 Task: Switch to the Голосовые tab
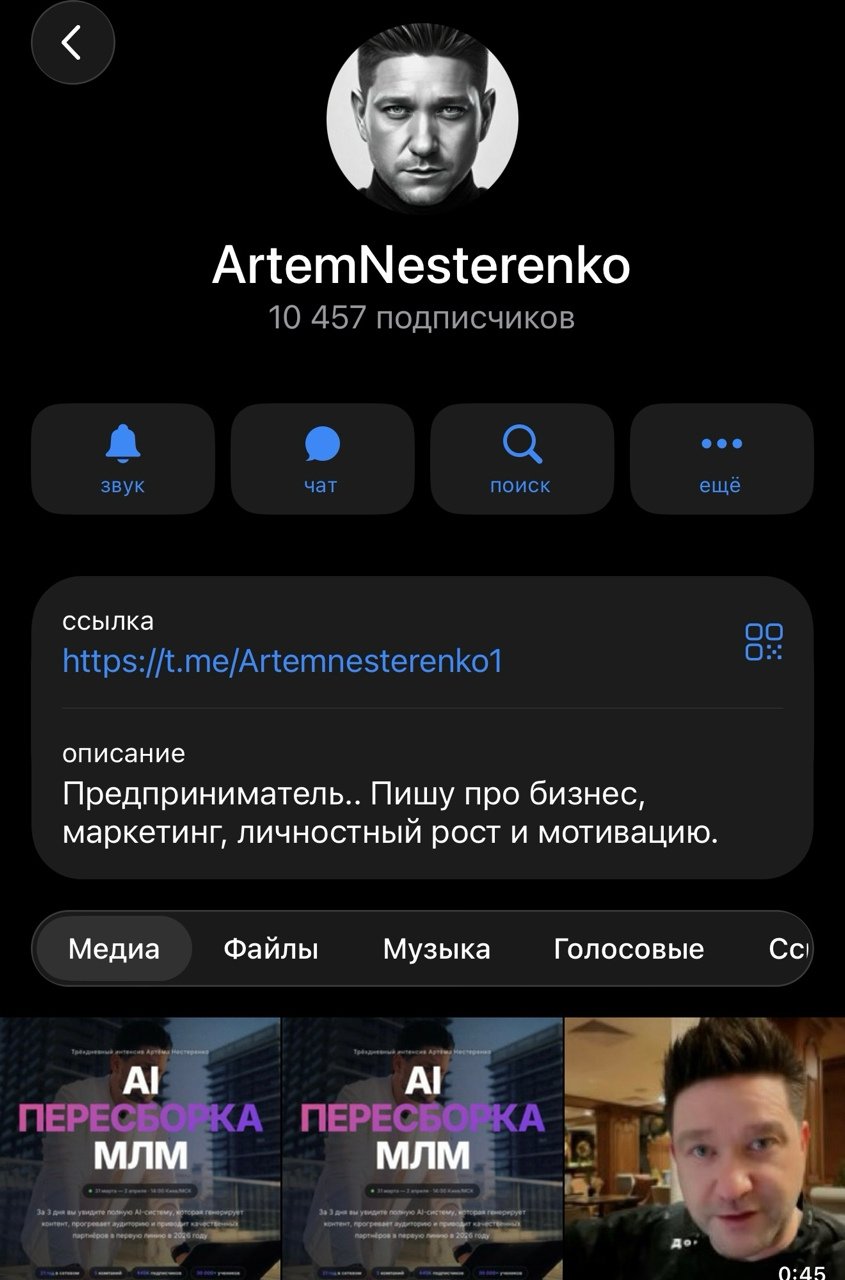tap(628, 948)
